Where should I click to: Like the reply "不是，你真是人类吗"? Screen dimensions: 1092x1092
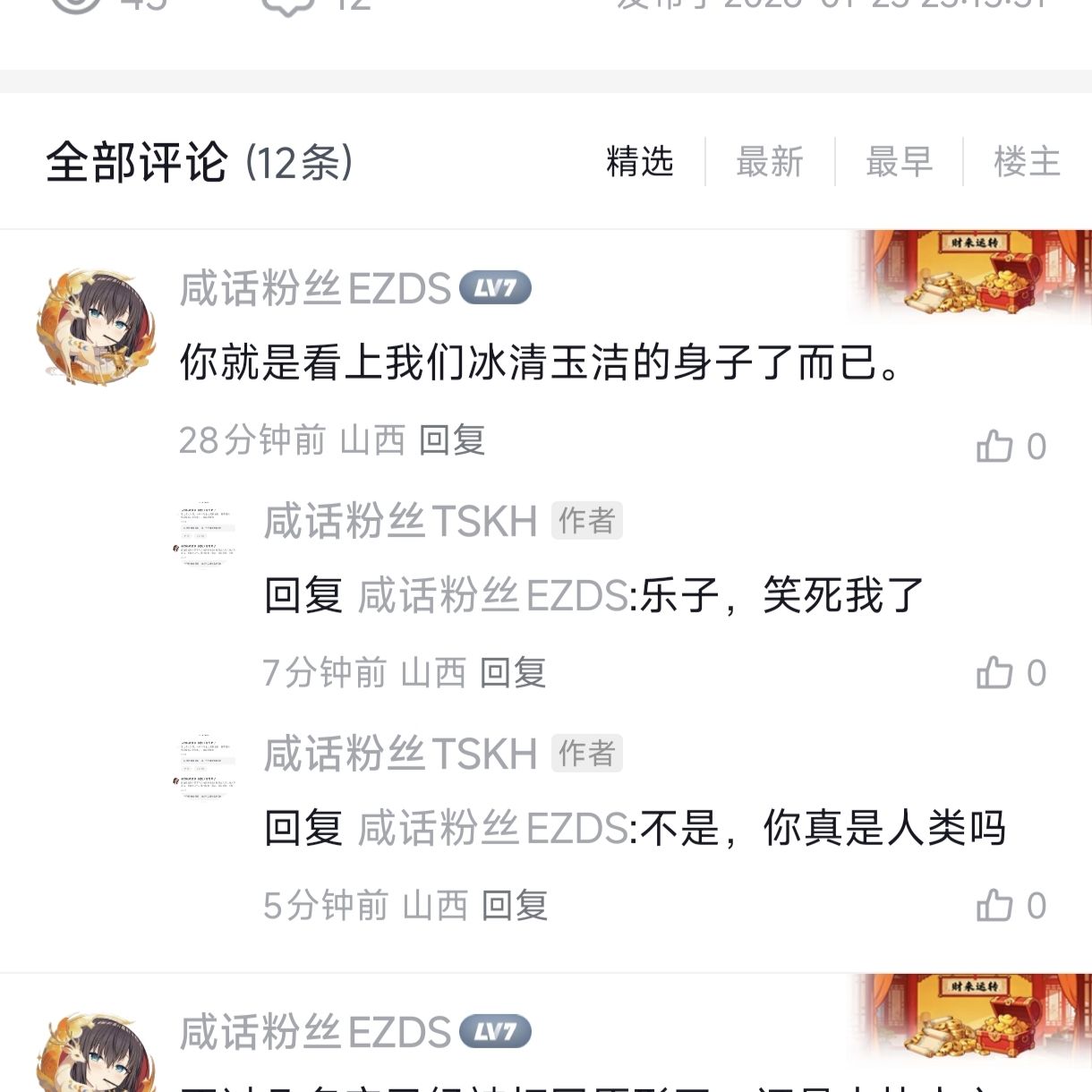coord(995,906)
